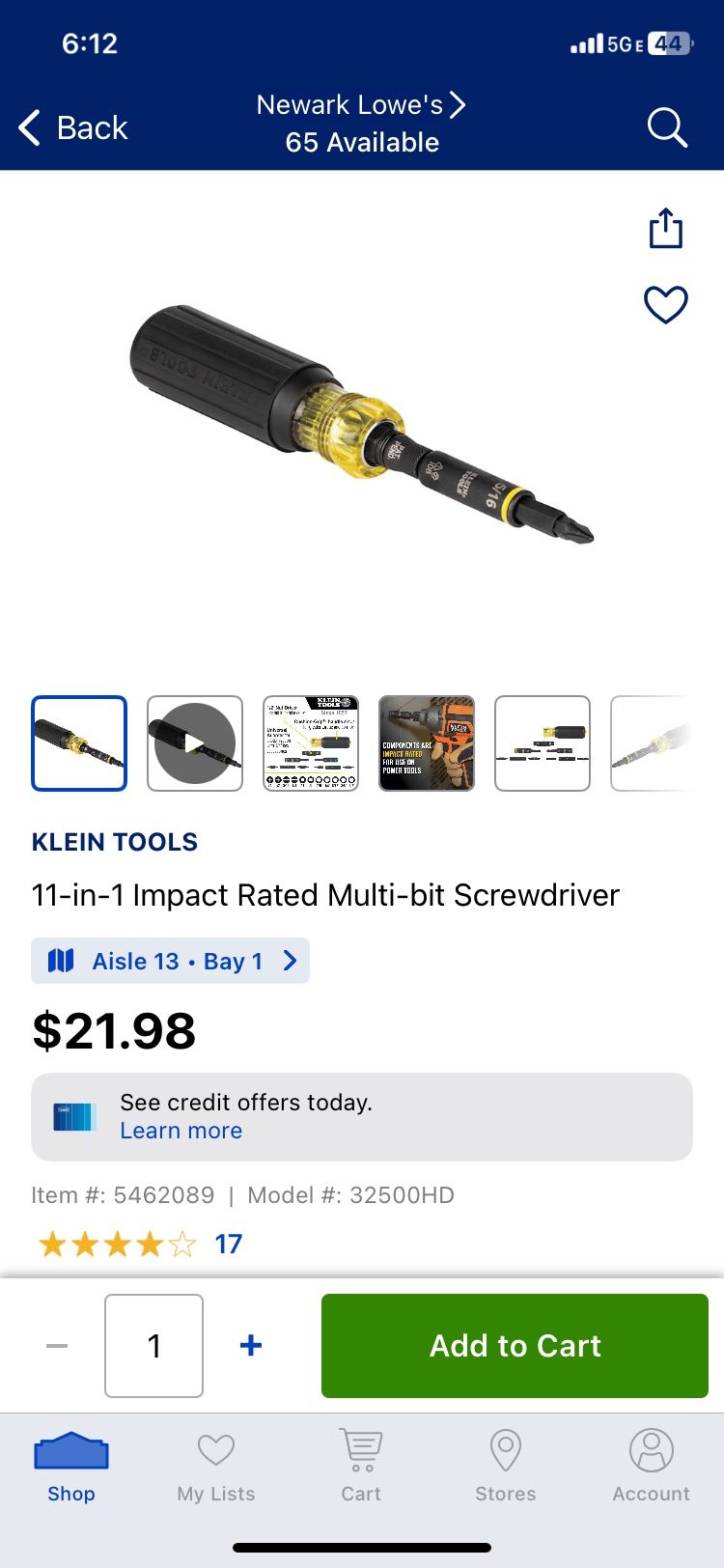This screenshot has width=724, height=1568.
Task: Open Newark Lowe's store availability details
Action: click(362, 123)
